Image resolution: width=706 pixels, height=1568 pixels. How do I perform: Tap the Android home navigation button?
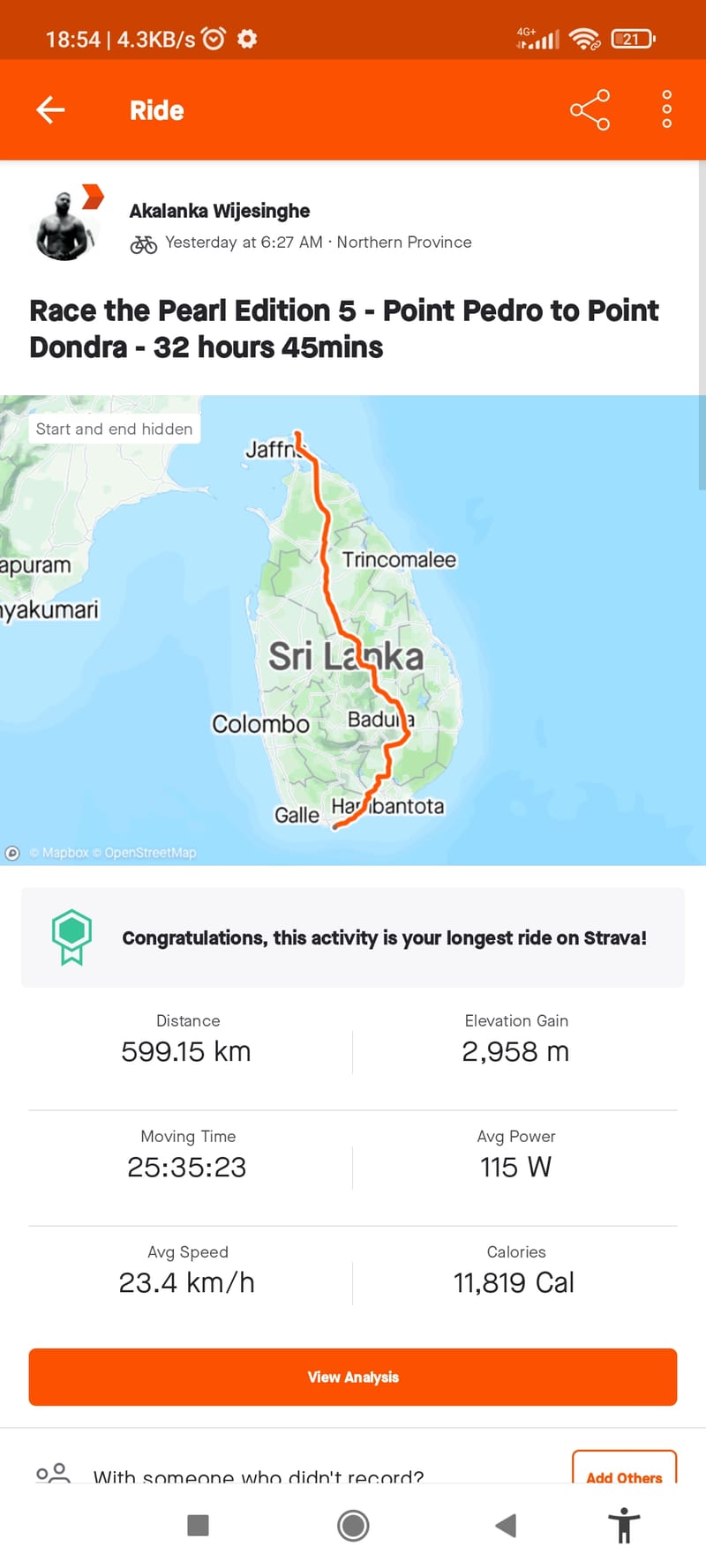coord(353,1526)
